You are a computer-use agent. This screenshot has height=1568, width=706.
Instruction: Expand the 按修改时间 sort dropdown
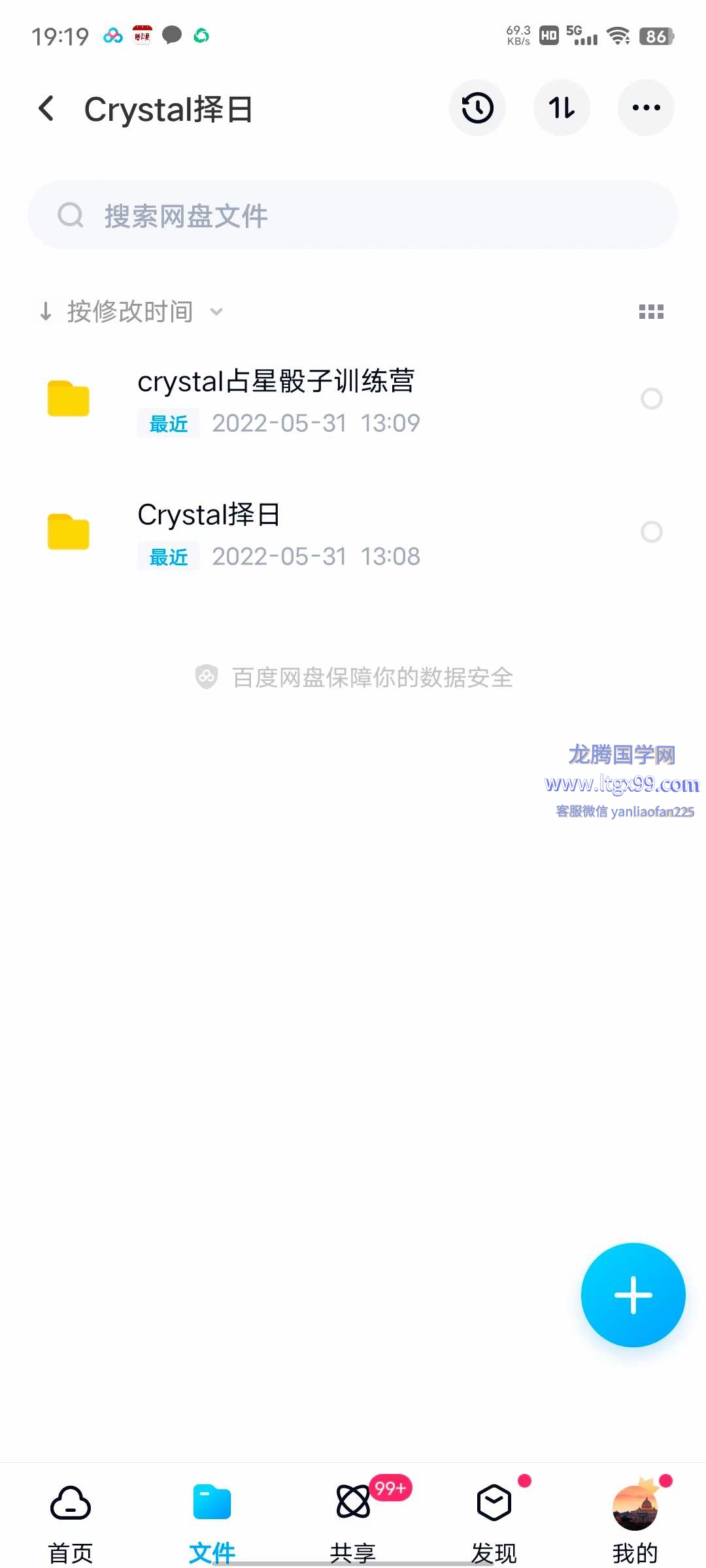(x=131, y=312)
